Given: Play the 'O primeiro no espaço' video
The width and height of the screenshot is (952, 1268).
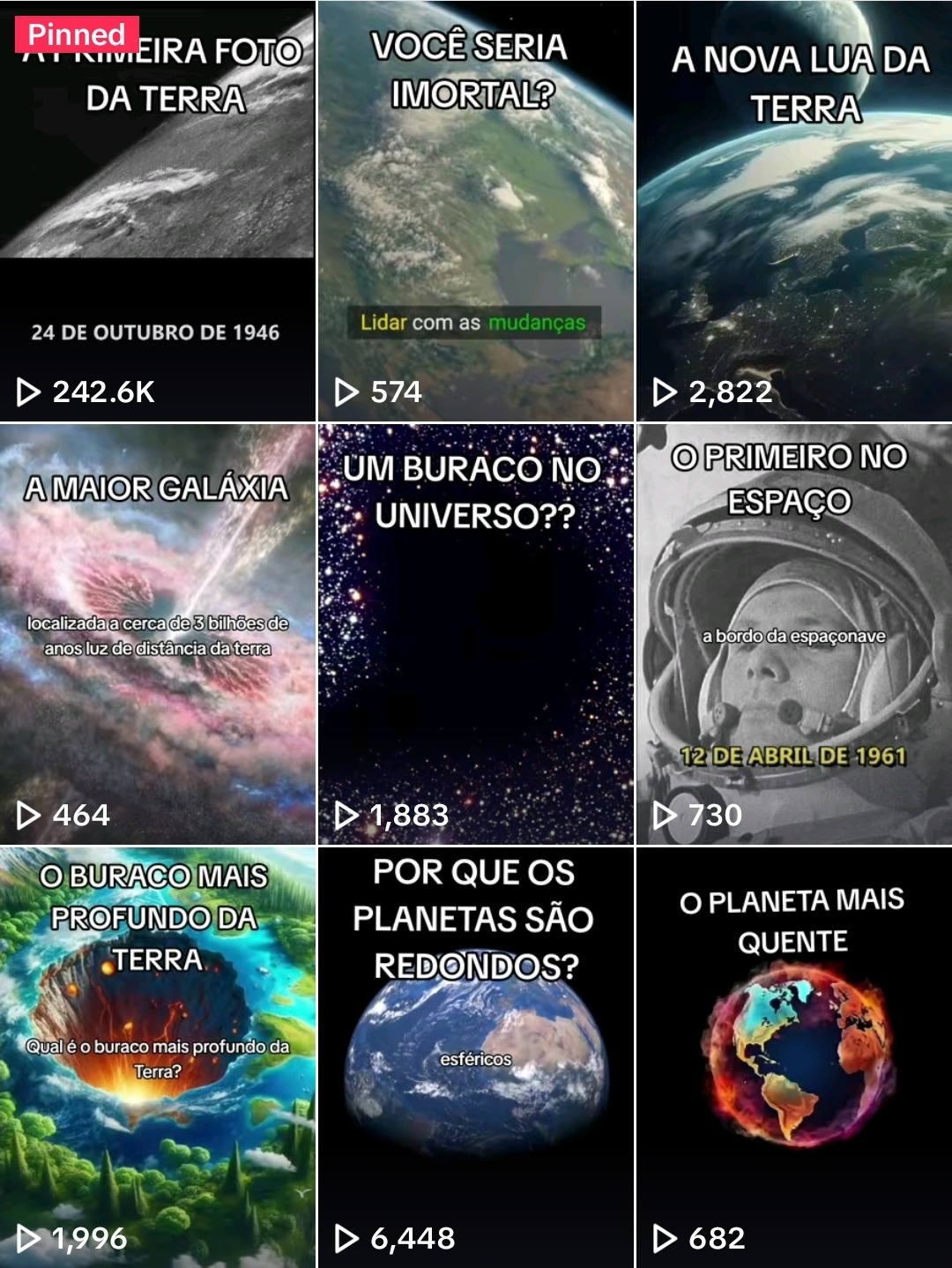Looking at the screenshot, I should (794, 635).
